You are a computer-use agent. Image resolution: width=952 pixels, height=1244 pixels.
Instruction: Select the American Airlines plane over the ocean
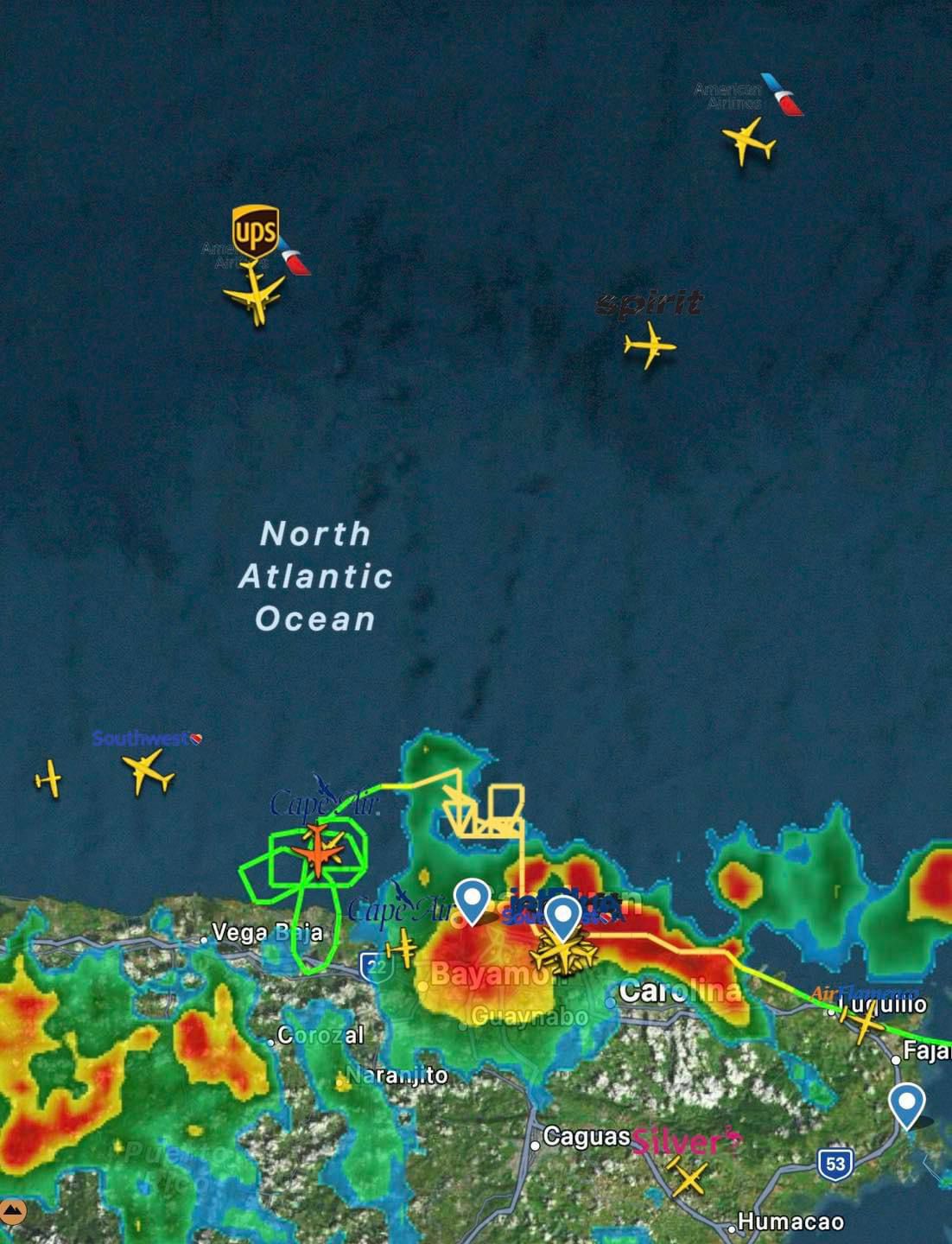[x=748, y=141]
